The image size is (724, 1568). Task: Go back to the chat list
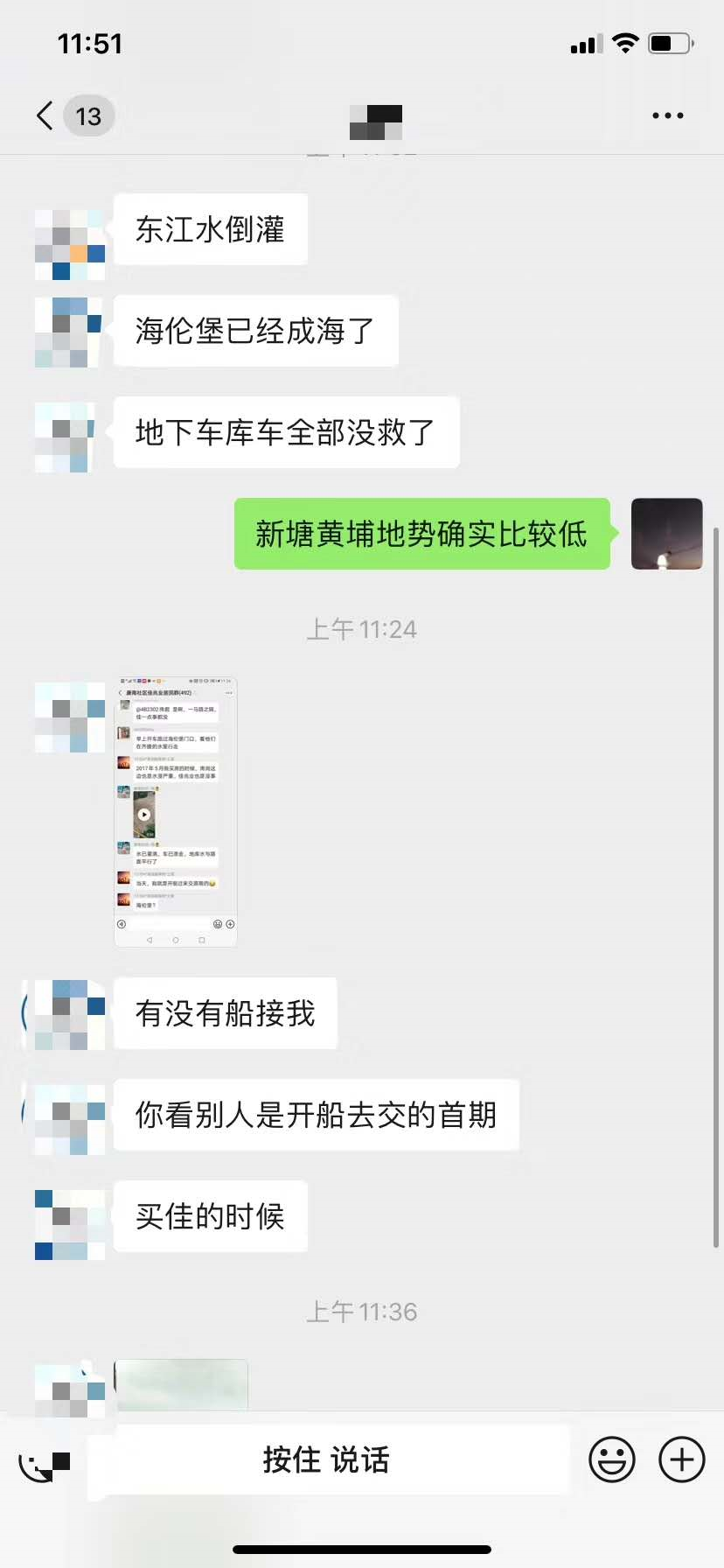point(45,115)
